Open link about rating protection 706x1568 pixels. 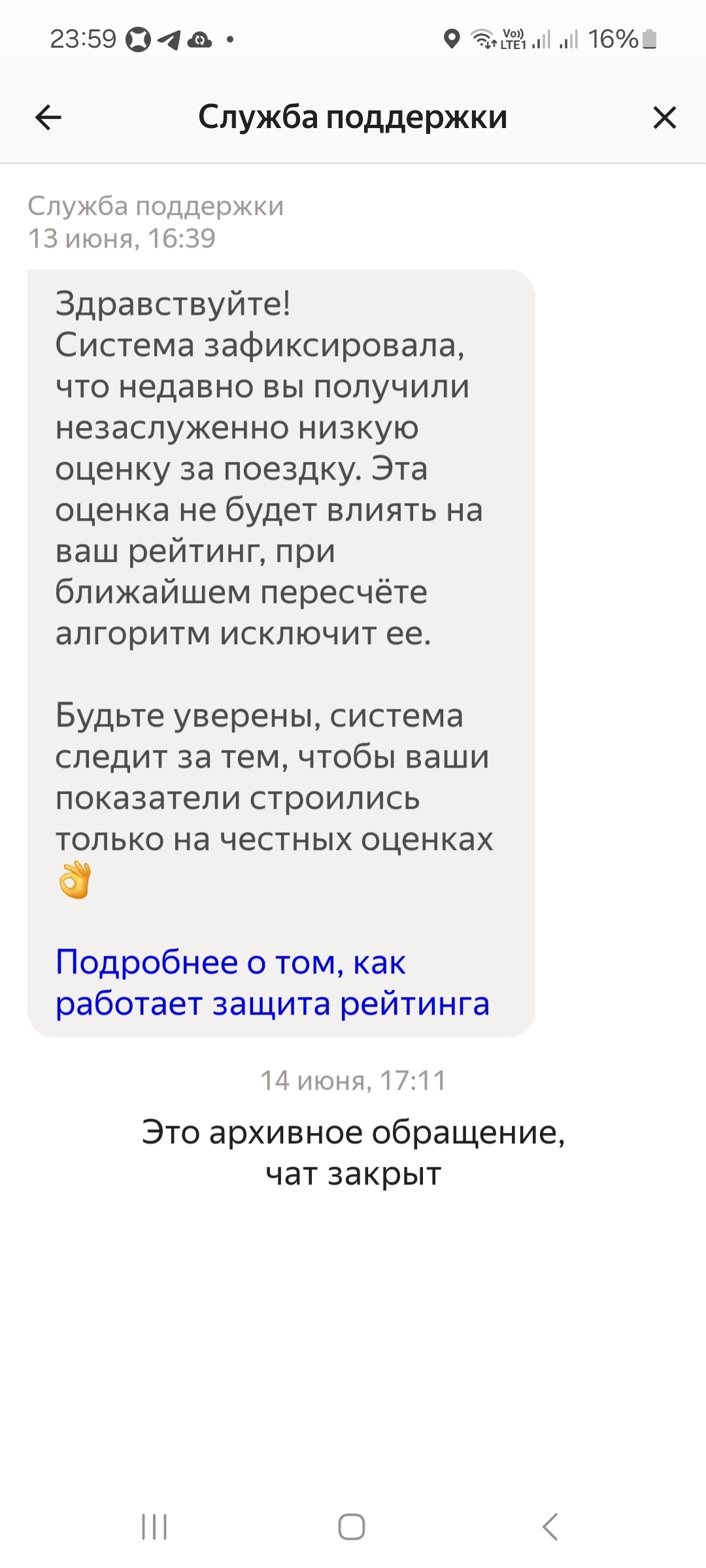click(x=271, y=983)
